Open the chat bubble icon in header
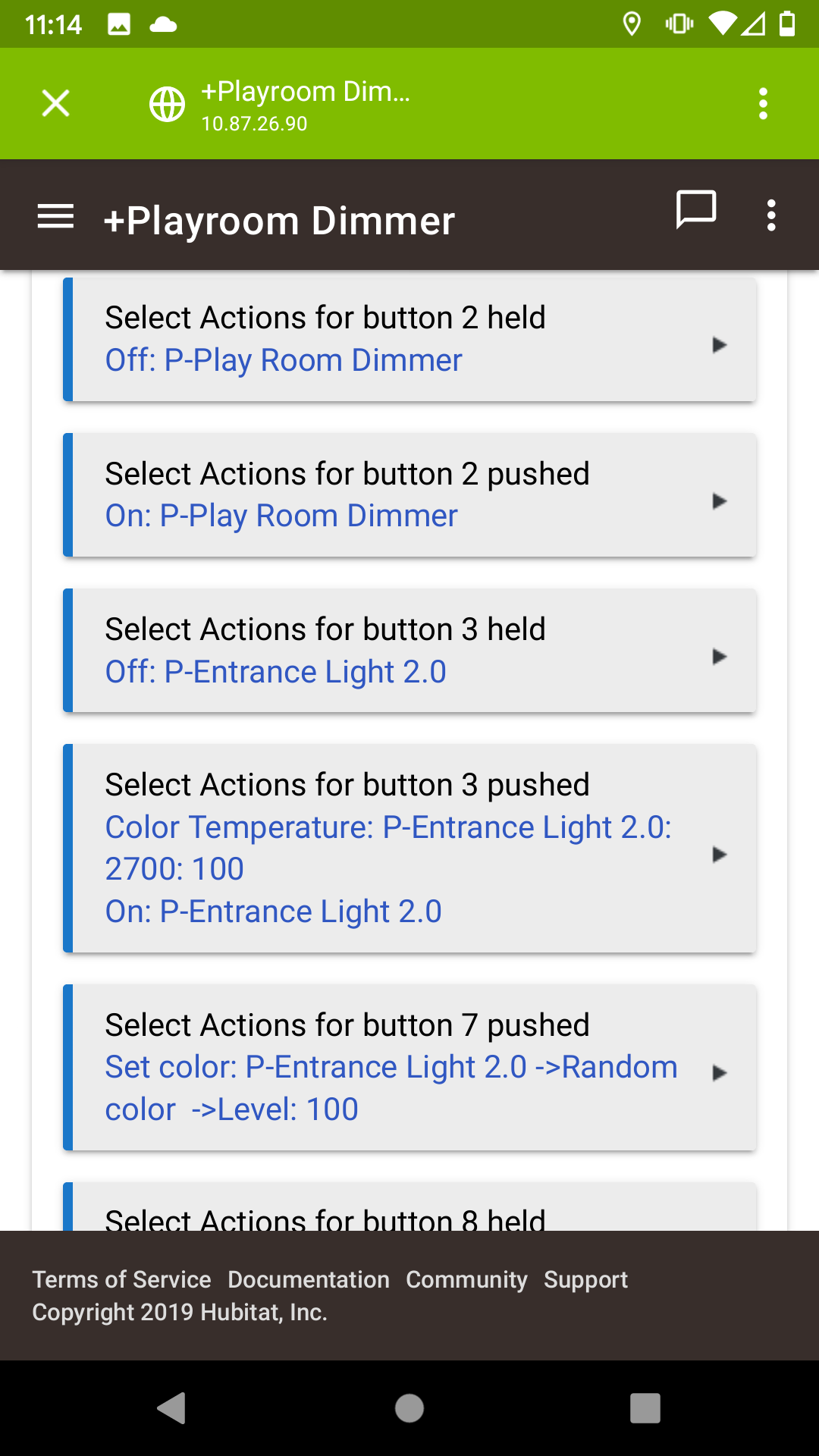 (x=696, y=210)
